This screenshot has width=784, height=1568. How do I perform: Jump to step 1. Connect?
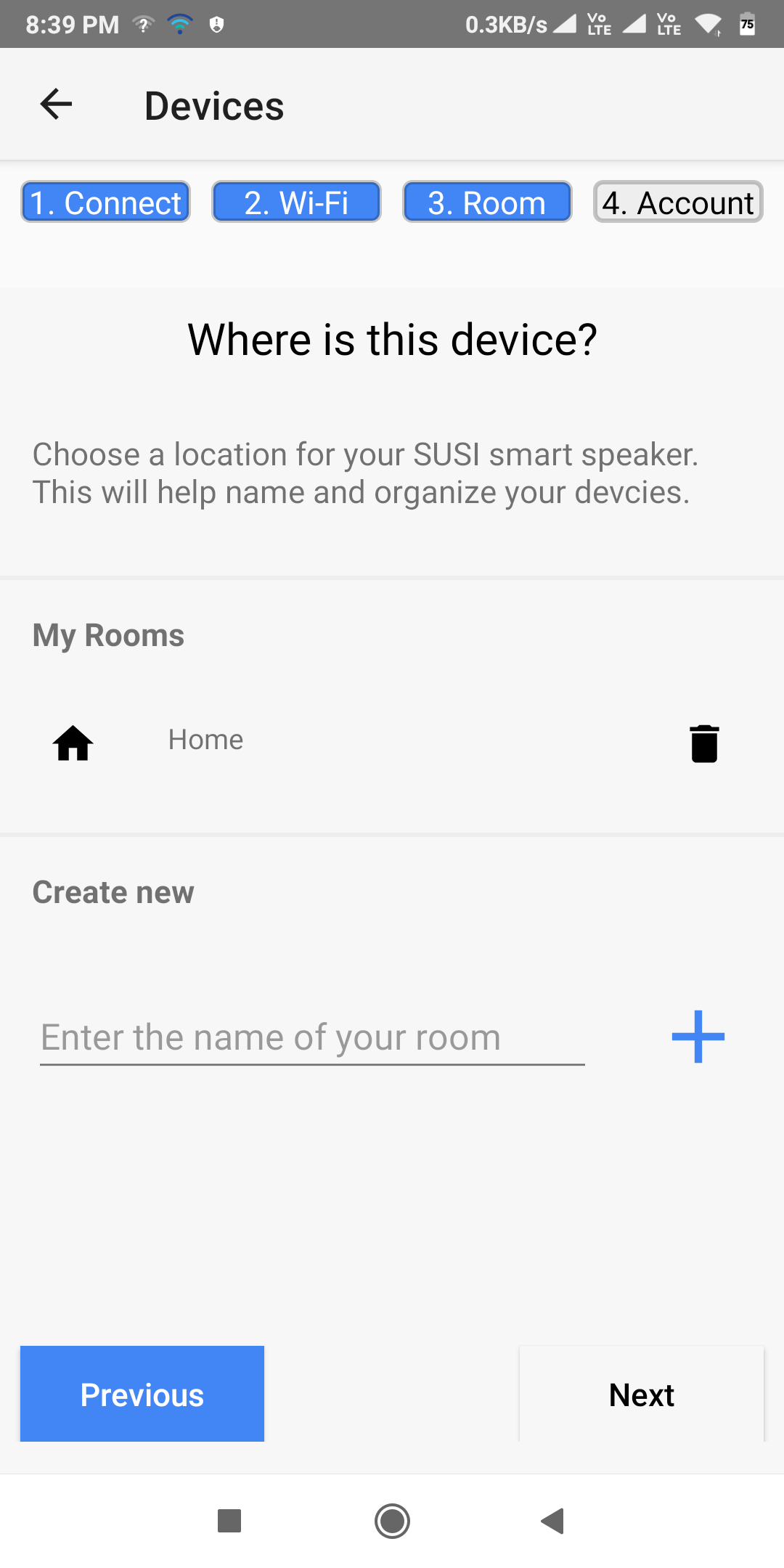[x=105, y=202]
